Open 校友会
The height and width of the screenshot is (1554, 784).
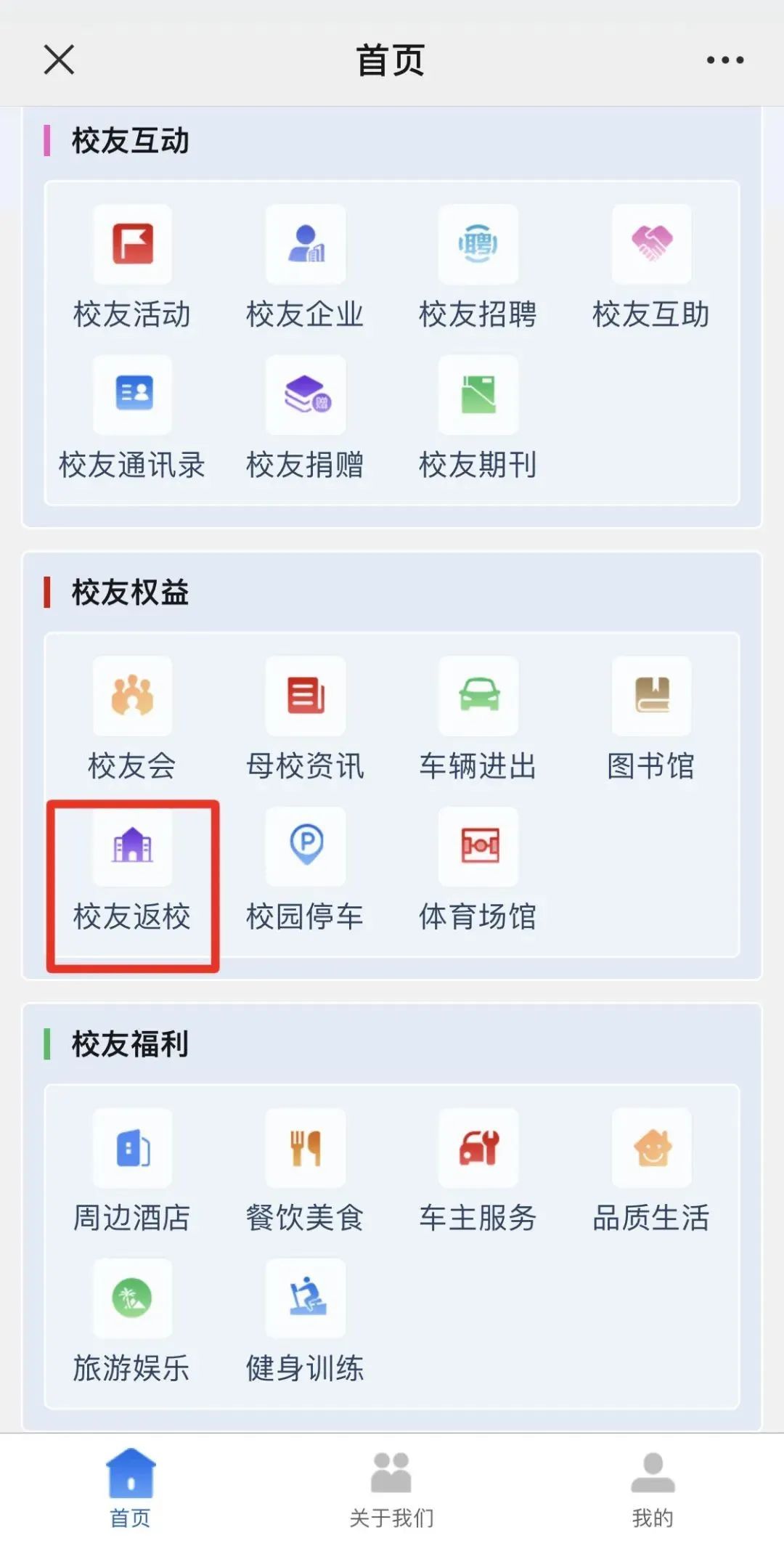[132, 720]
